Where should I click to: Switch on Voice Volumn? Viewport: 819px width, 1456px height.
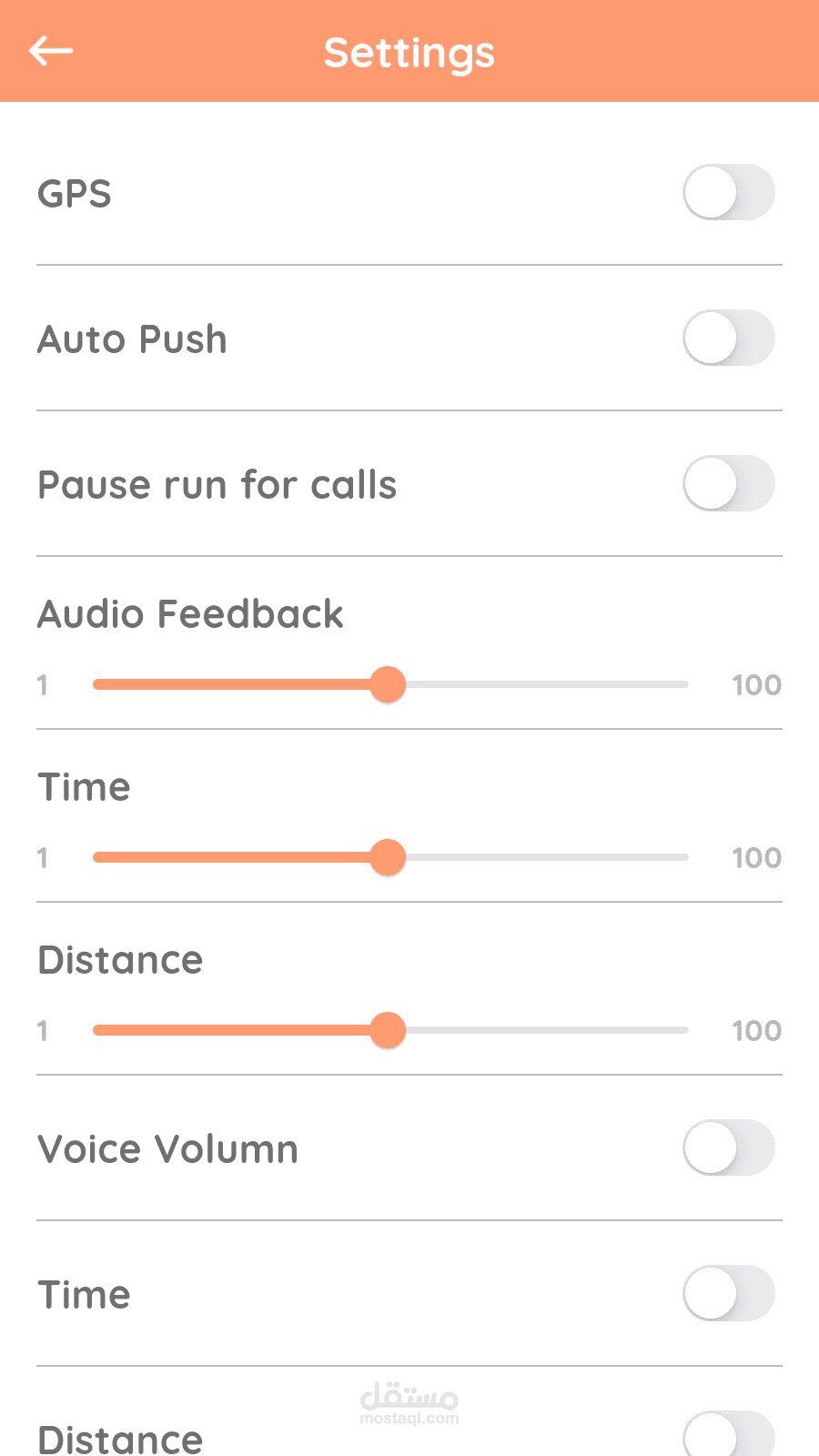(728, 1148)
